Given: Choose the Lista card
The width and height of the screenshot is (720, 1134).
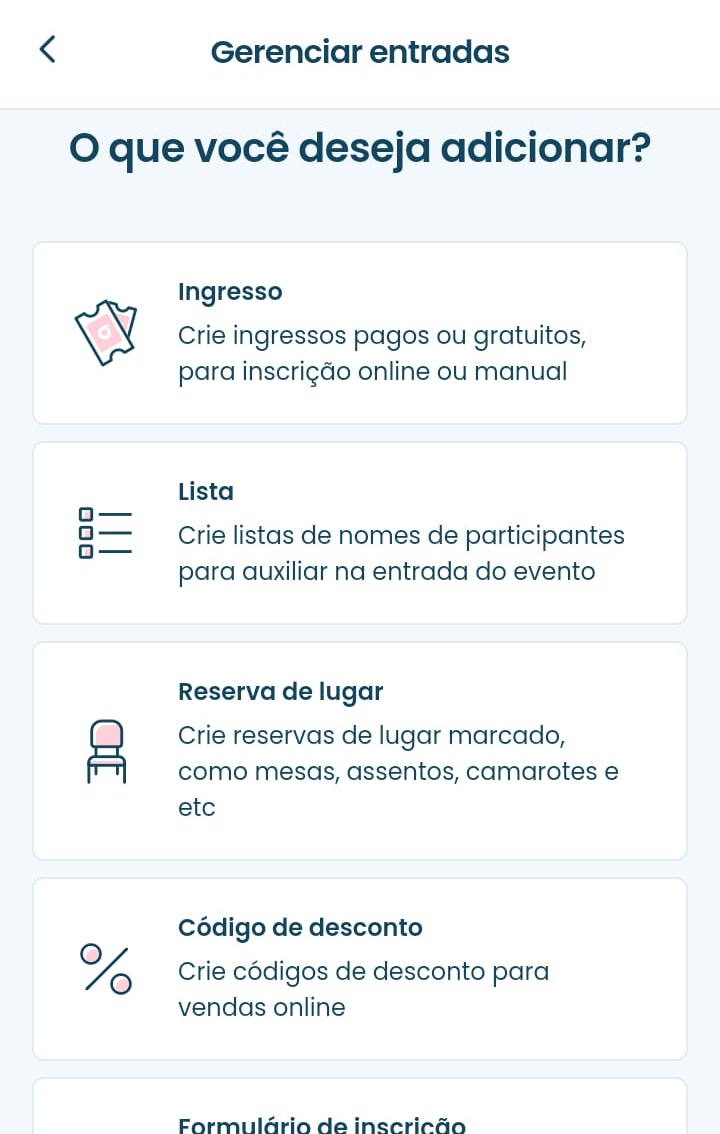Looking at the screenshot, I should click(x=360, y=532).
